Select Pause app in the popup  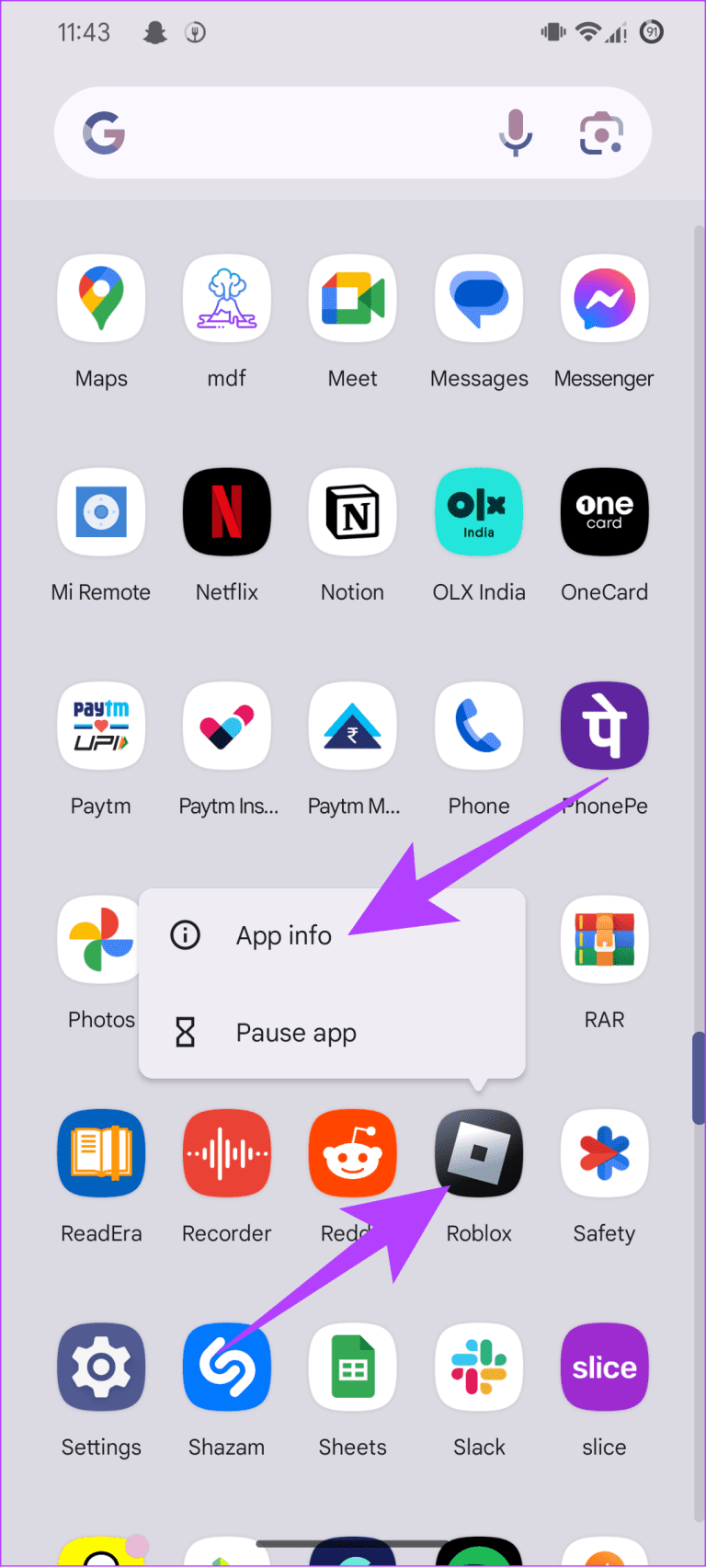pos(295,1033)
